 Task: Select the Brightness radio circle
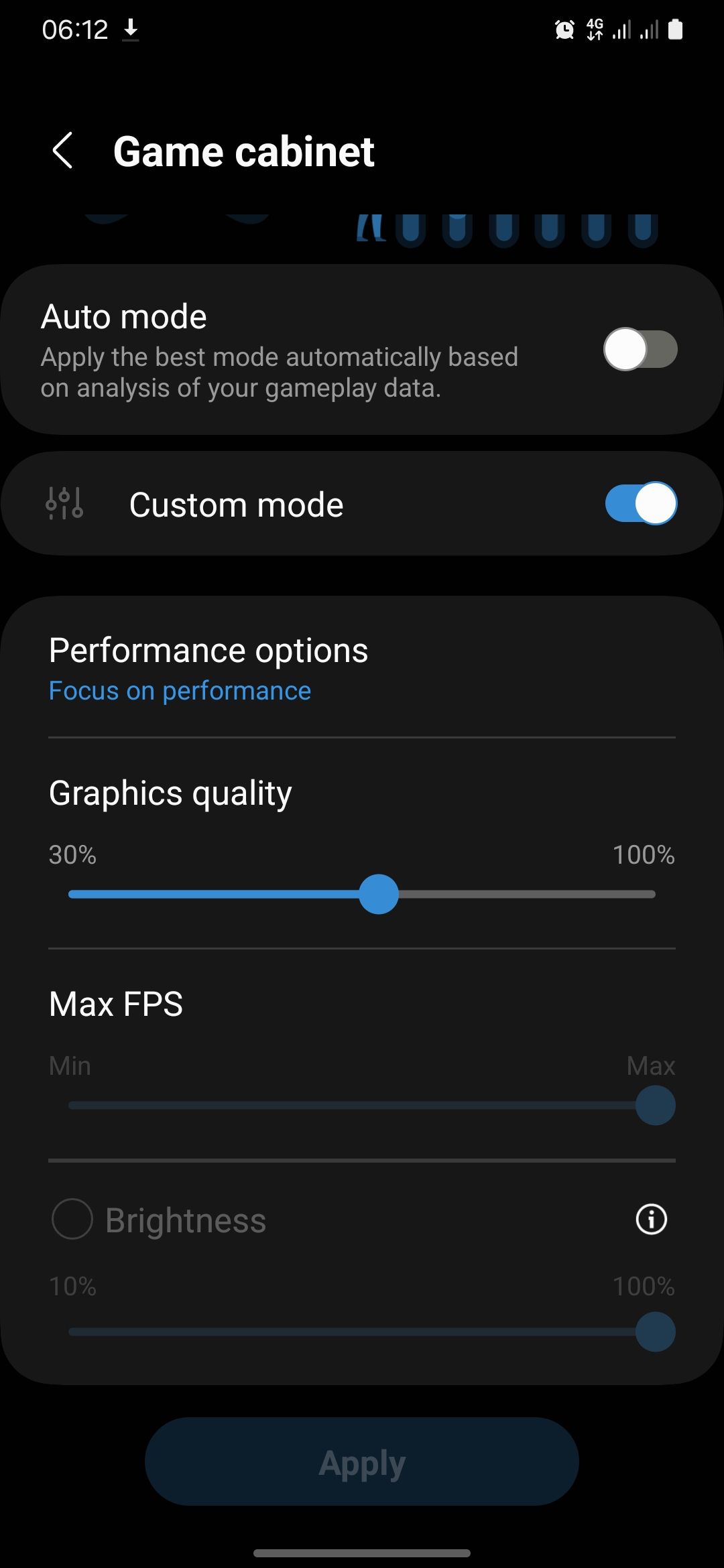tap(72, 1219)
